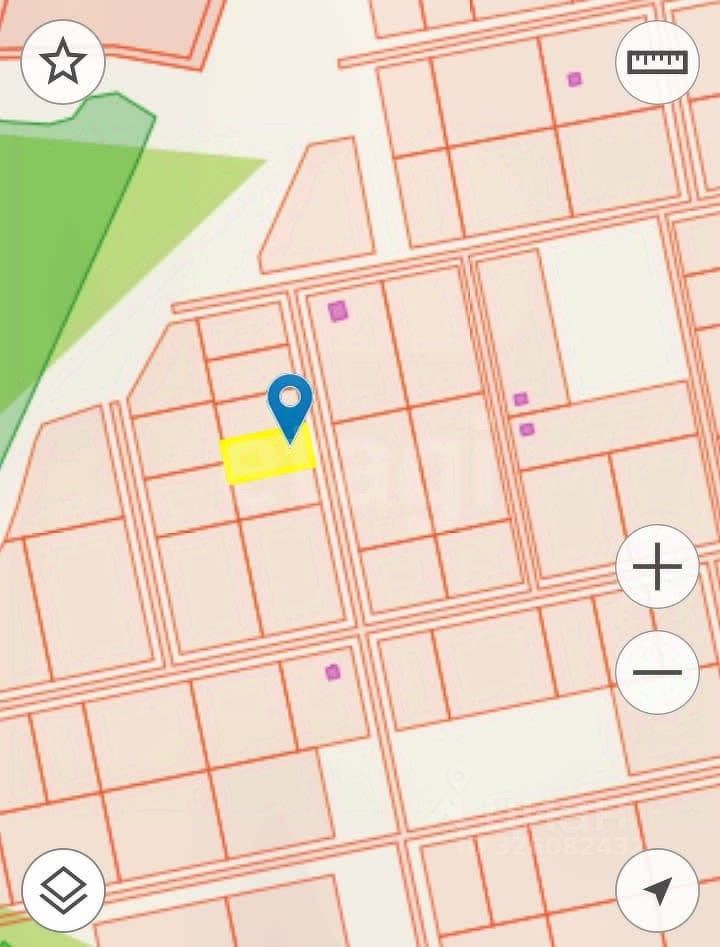Open the map layers selector
The image size is (720, 947).
pos(63,889)
